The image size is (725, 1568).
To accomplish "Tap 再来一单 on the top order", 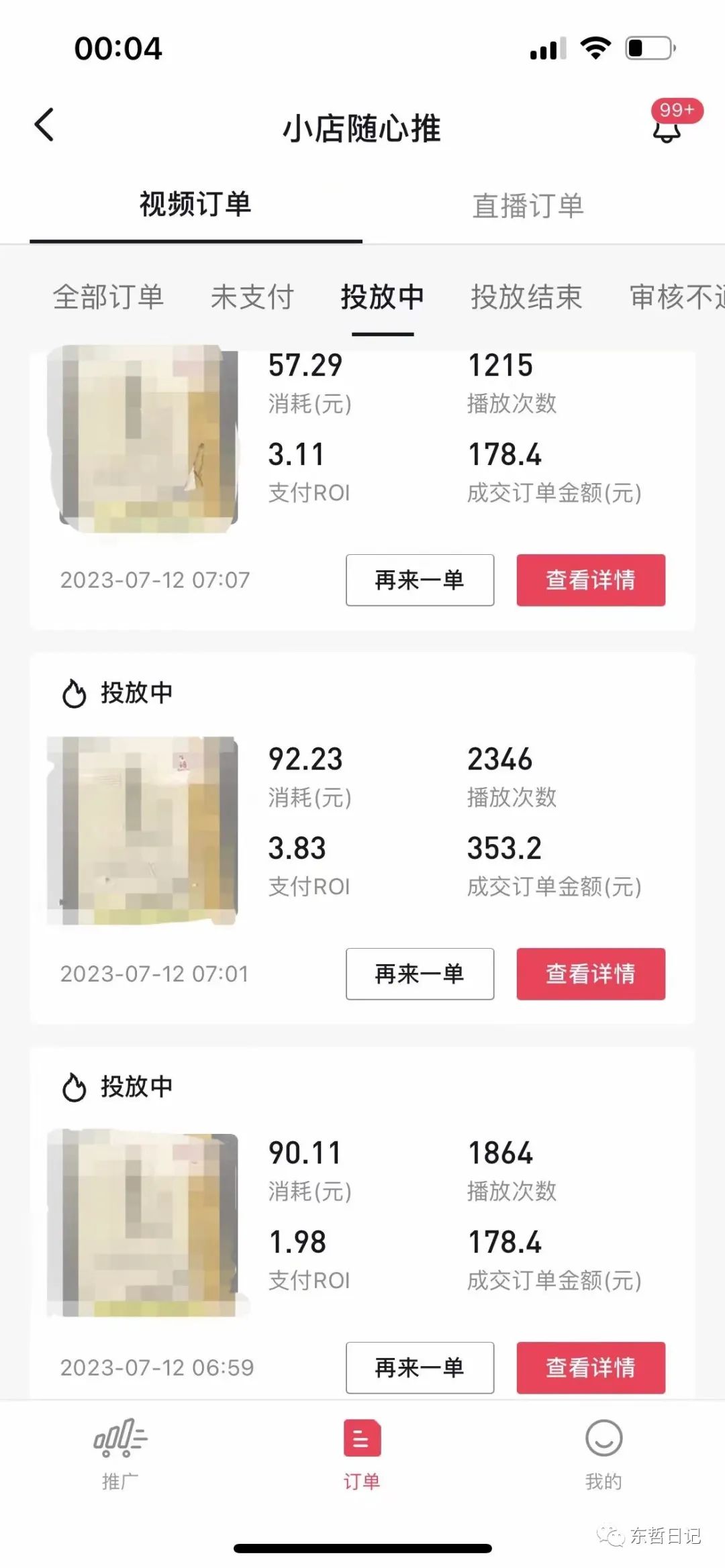I will (x=418, y=581).
